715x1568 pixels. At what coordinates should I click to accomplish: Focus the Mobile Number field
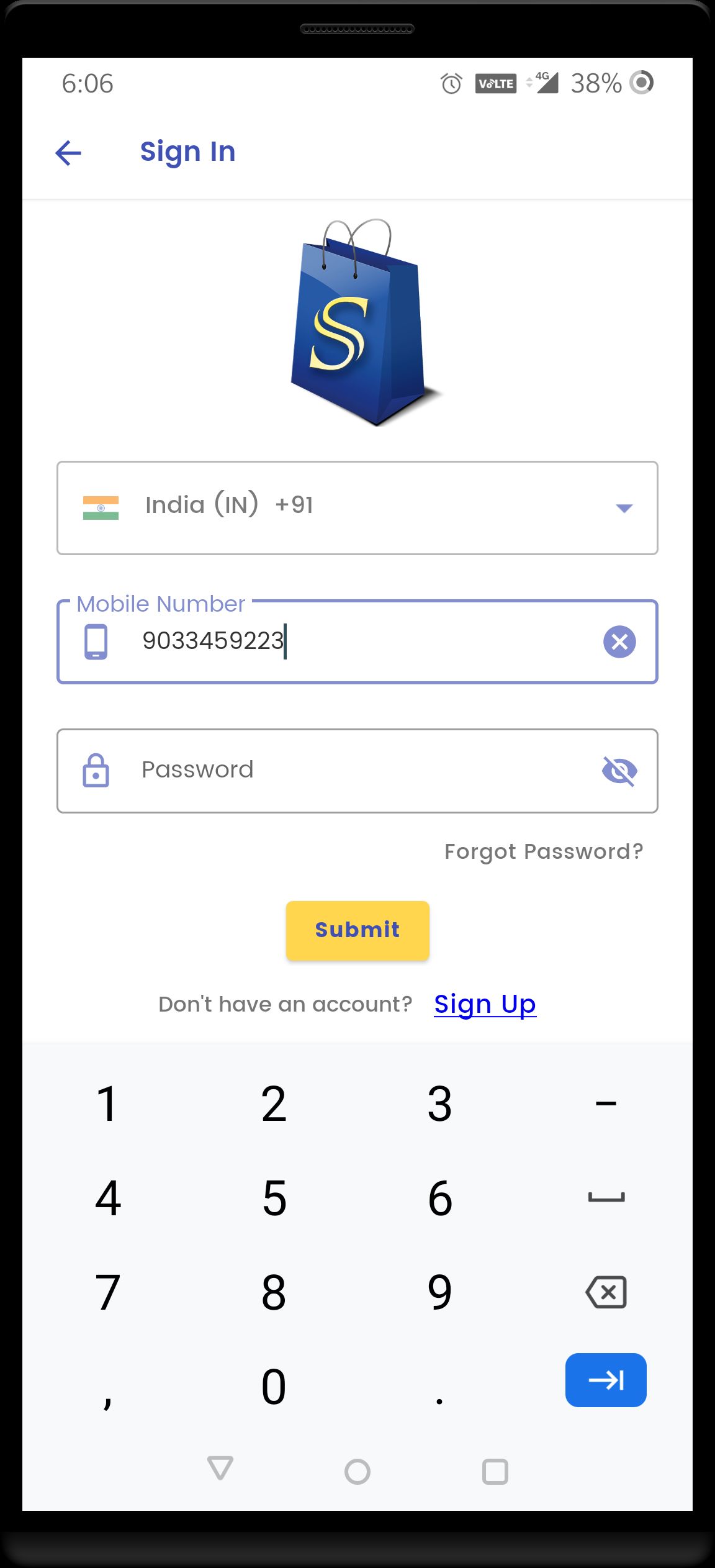(357, 641)
